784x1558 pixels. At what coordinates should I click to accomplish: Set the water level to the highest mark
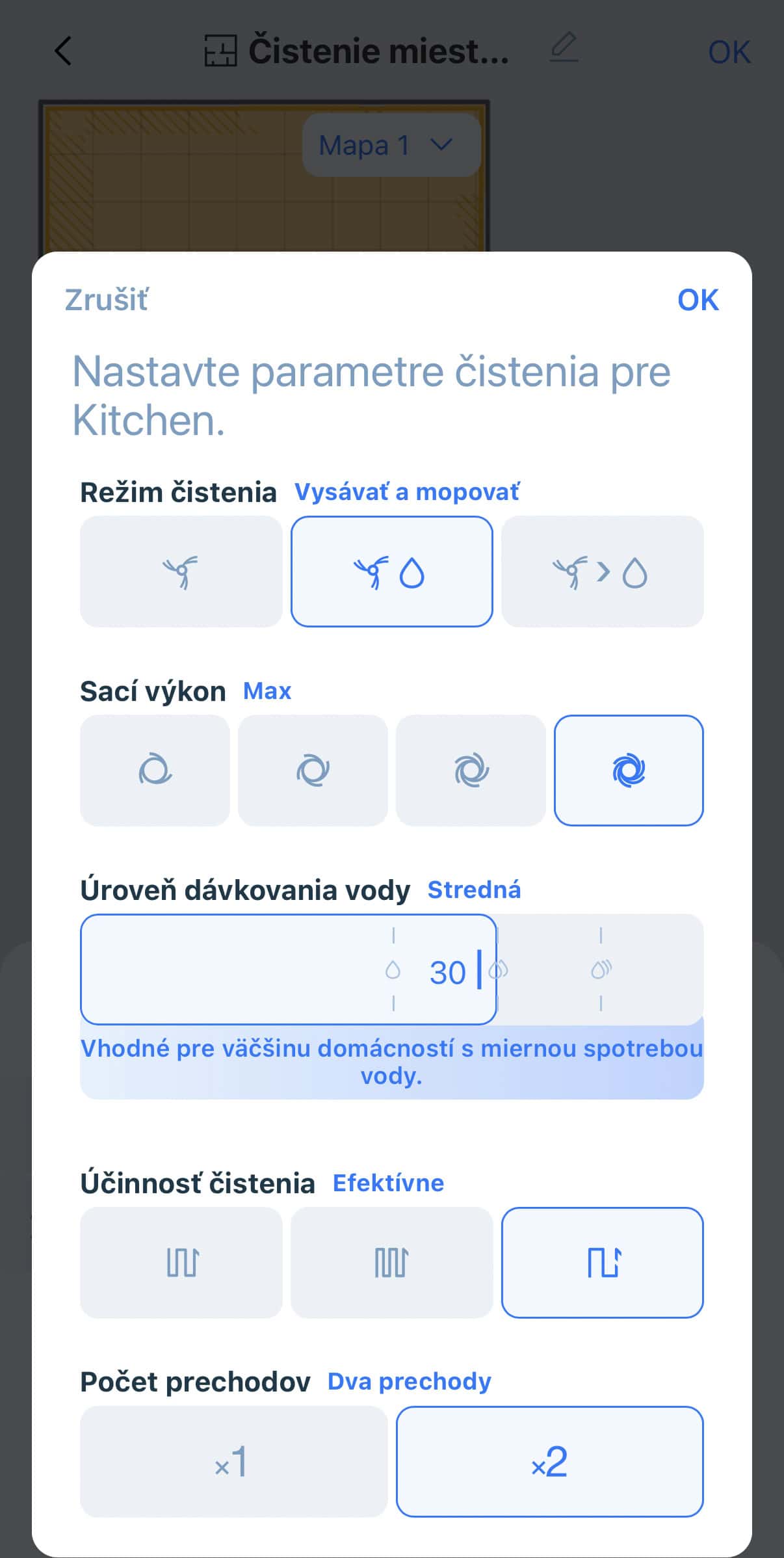coord(601,970)
